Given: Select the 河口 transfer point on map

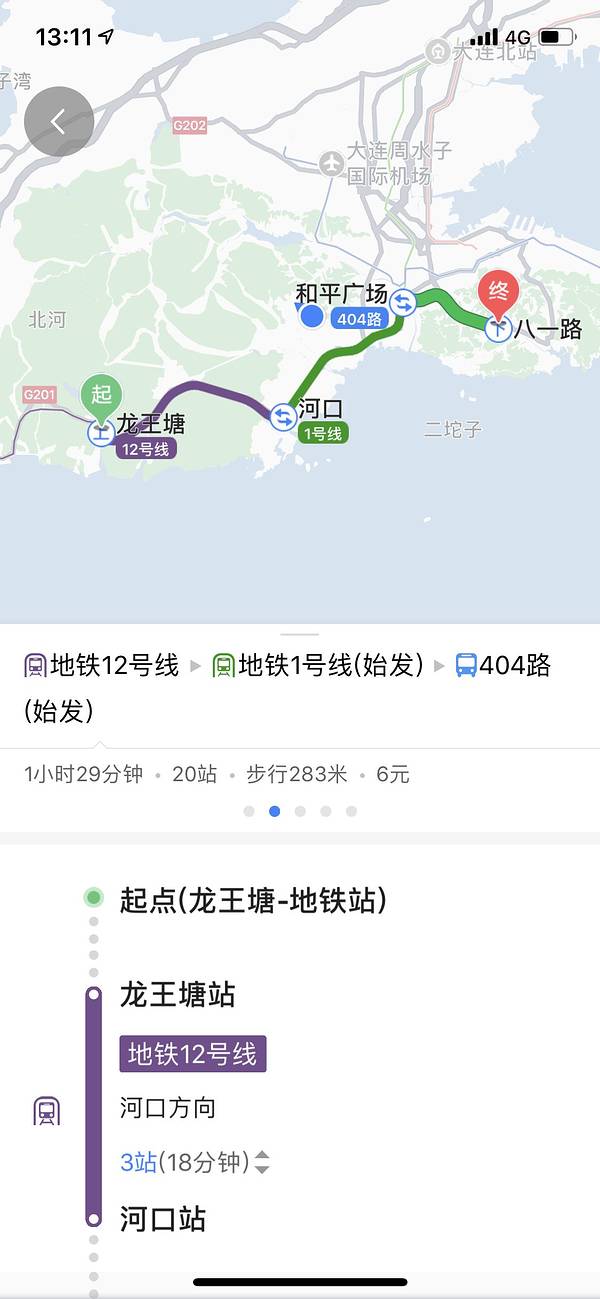Looking at the screenshot, I should (283, 414).
